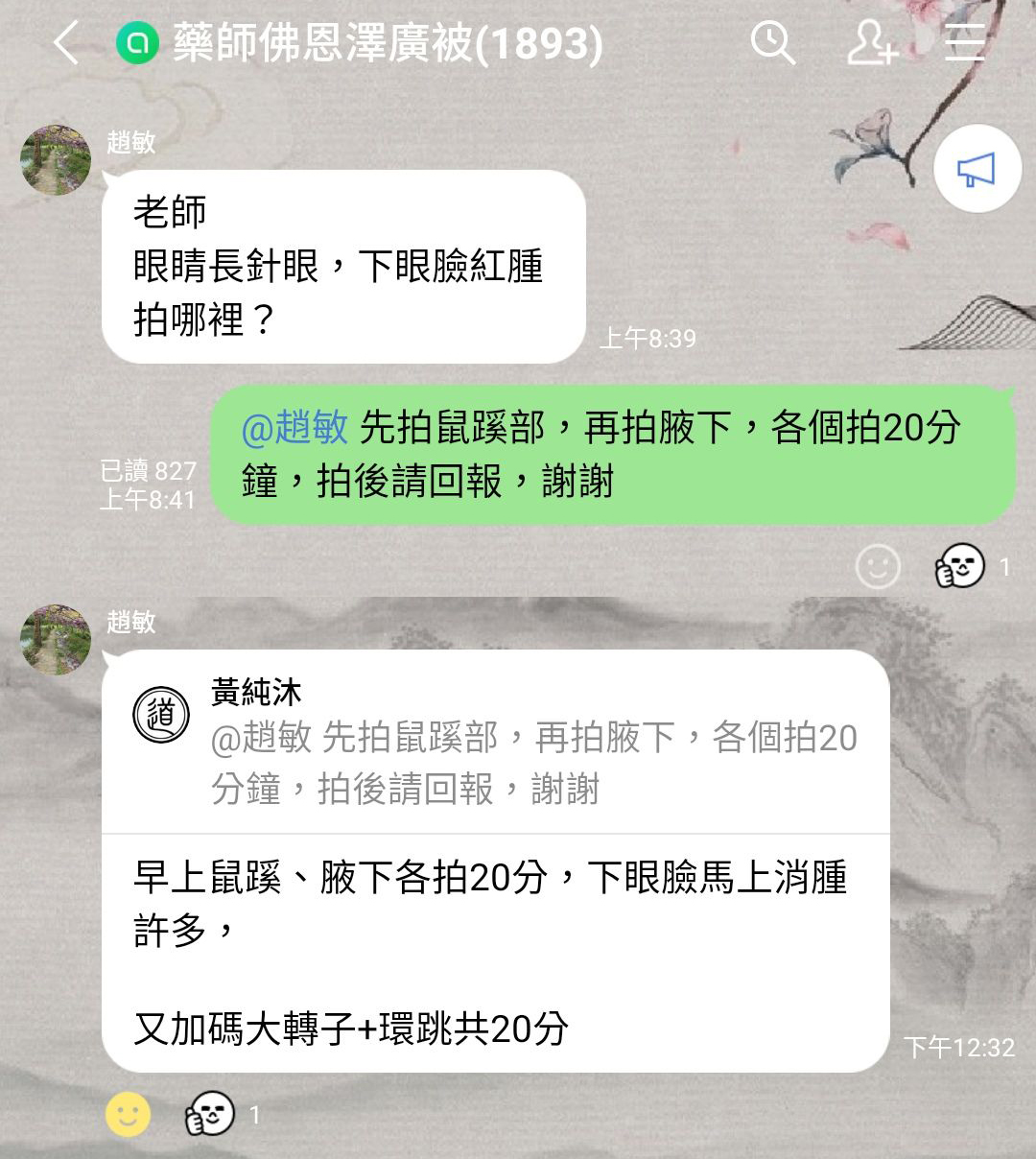The width and height of the screenshot is (1036, 1159).
Task: Add a reaction to the green message
Action: pyautogui.click(x=878, y=566)
